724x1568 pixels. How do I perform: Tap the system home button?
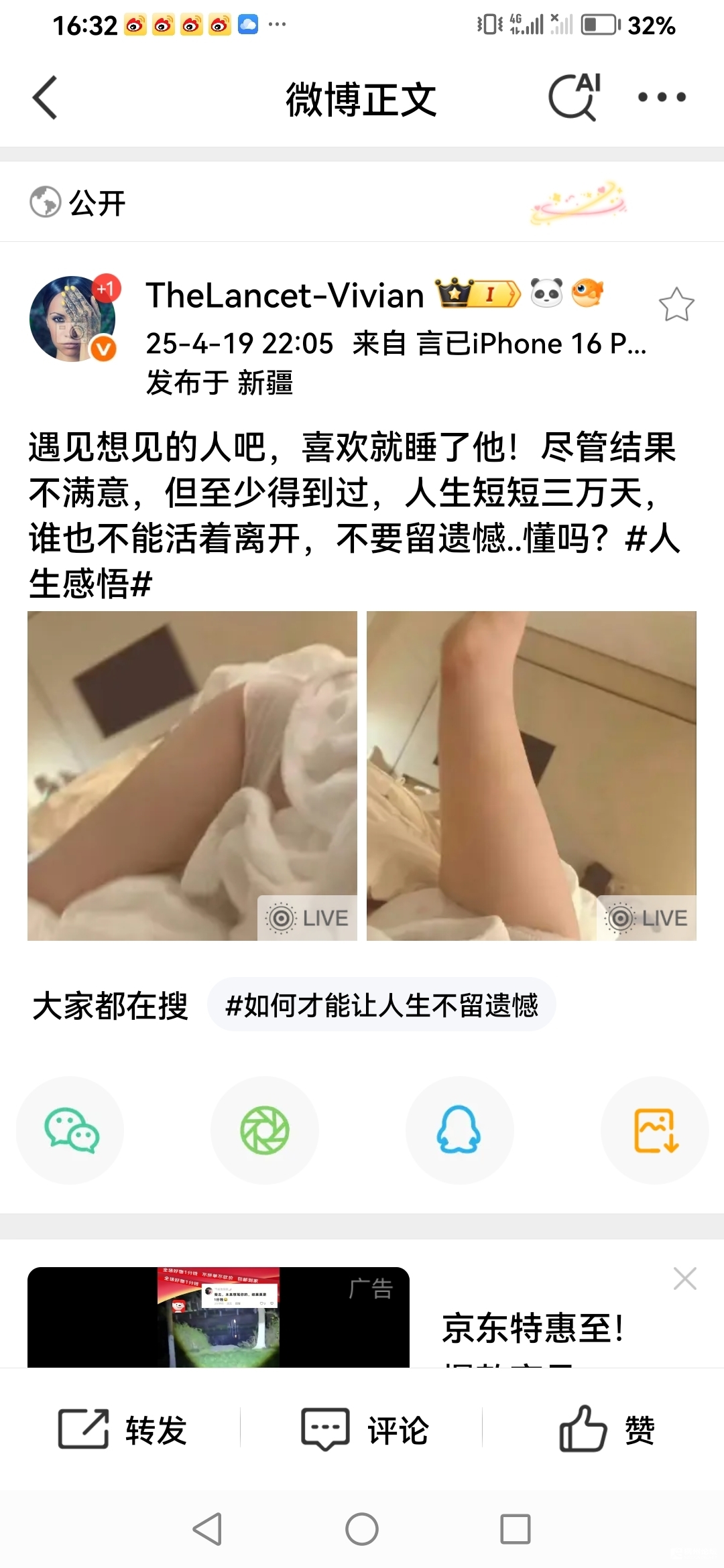pos(362,1530)
